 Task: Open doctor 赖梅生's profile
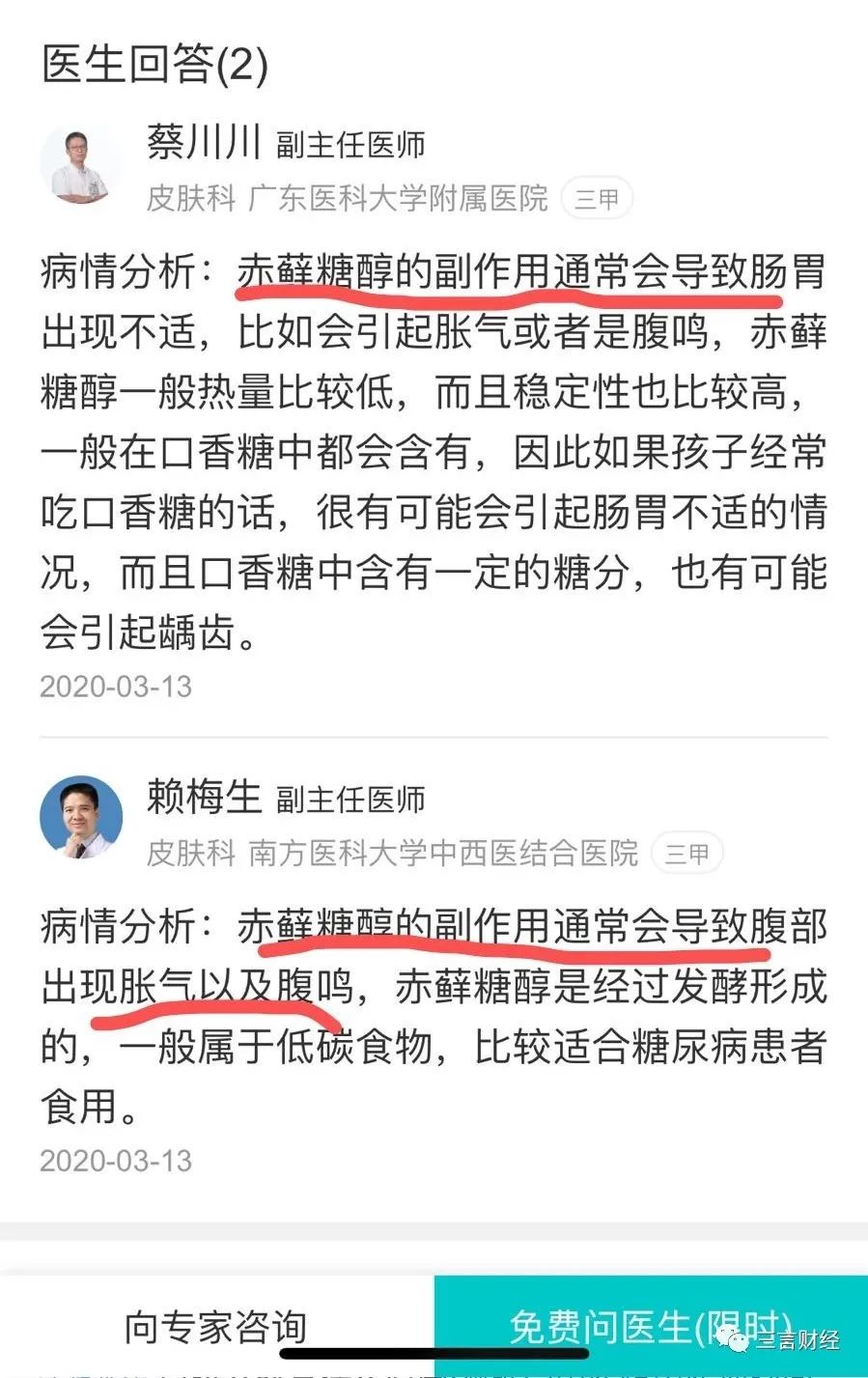(204, 798)
